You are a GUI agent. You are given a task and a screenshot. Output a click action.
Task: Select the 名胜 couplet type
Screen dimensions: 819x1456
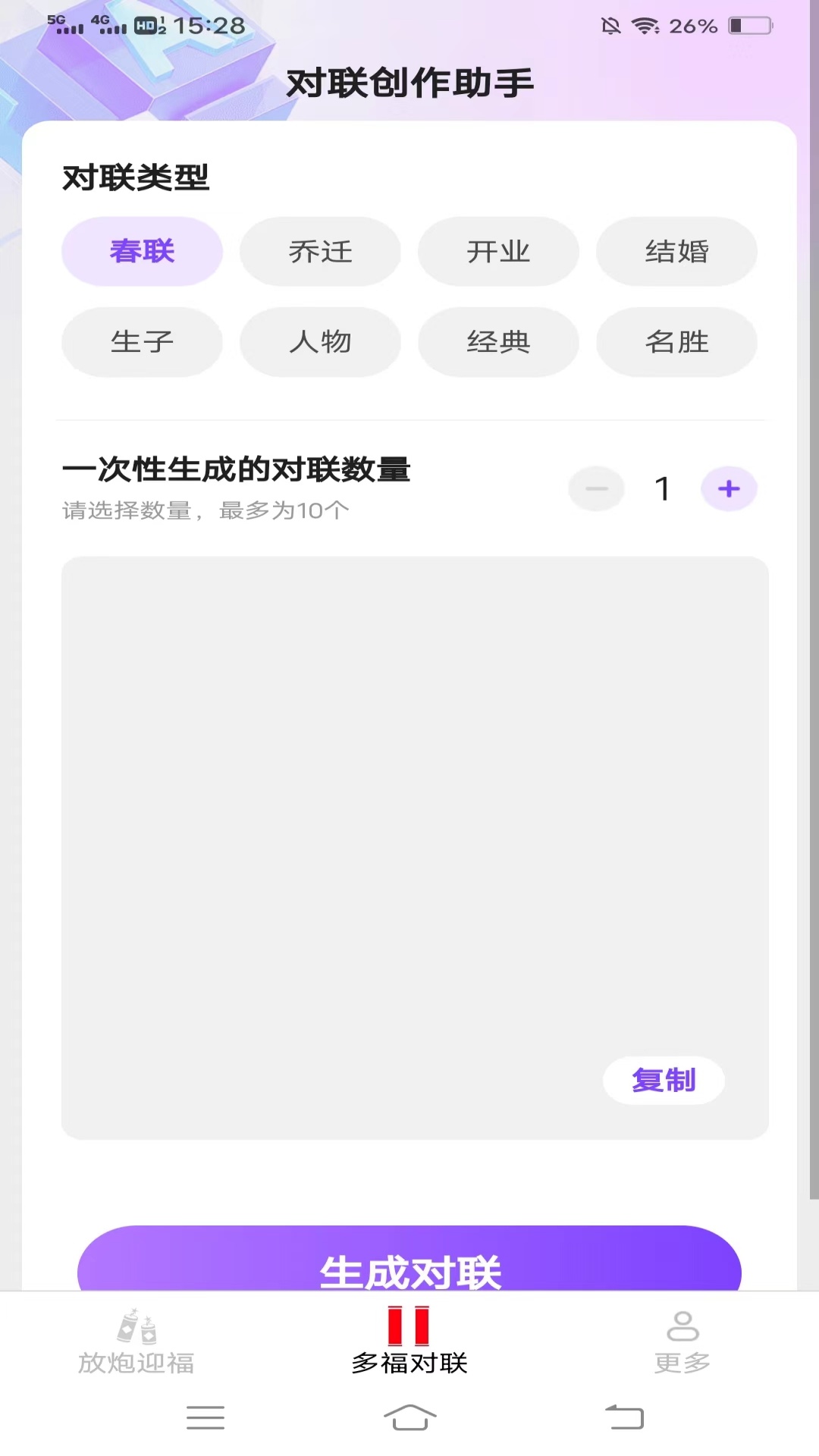[676, 342]
